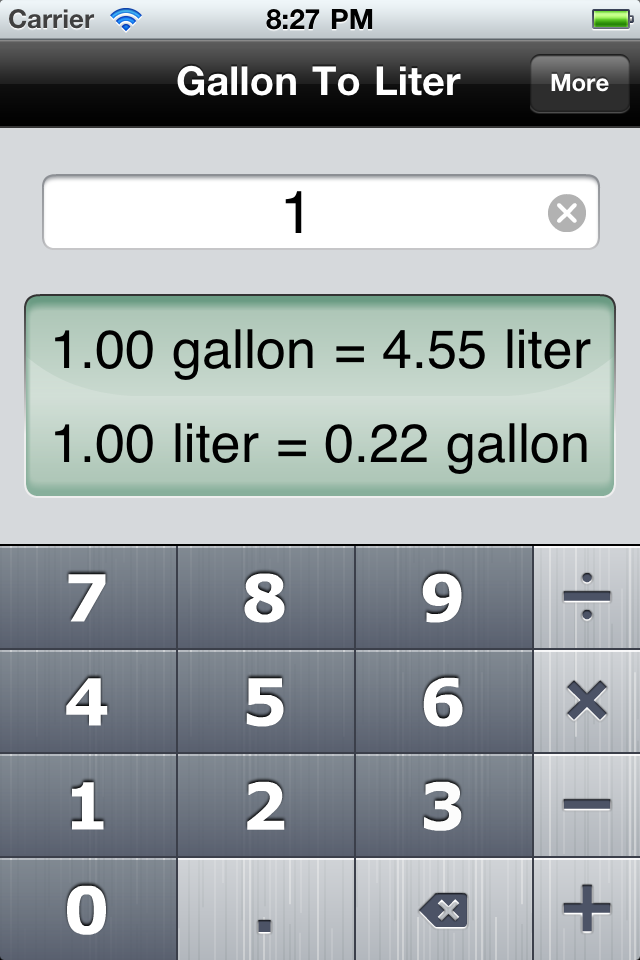Tap the 2 key
The image size is (640, 960).
[x=265, y=806]
